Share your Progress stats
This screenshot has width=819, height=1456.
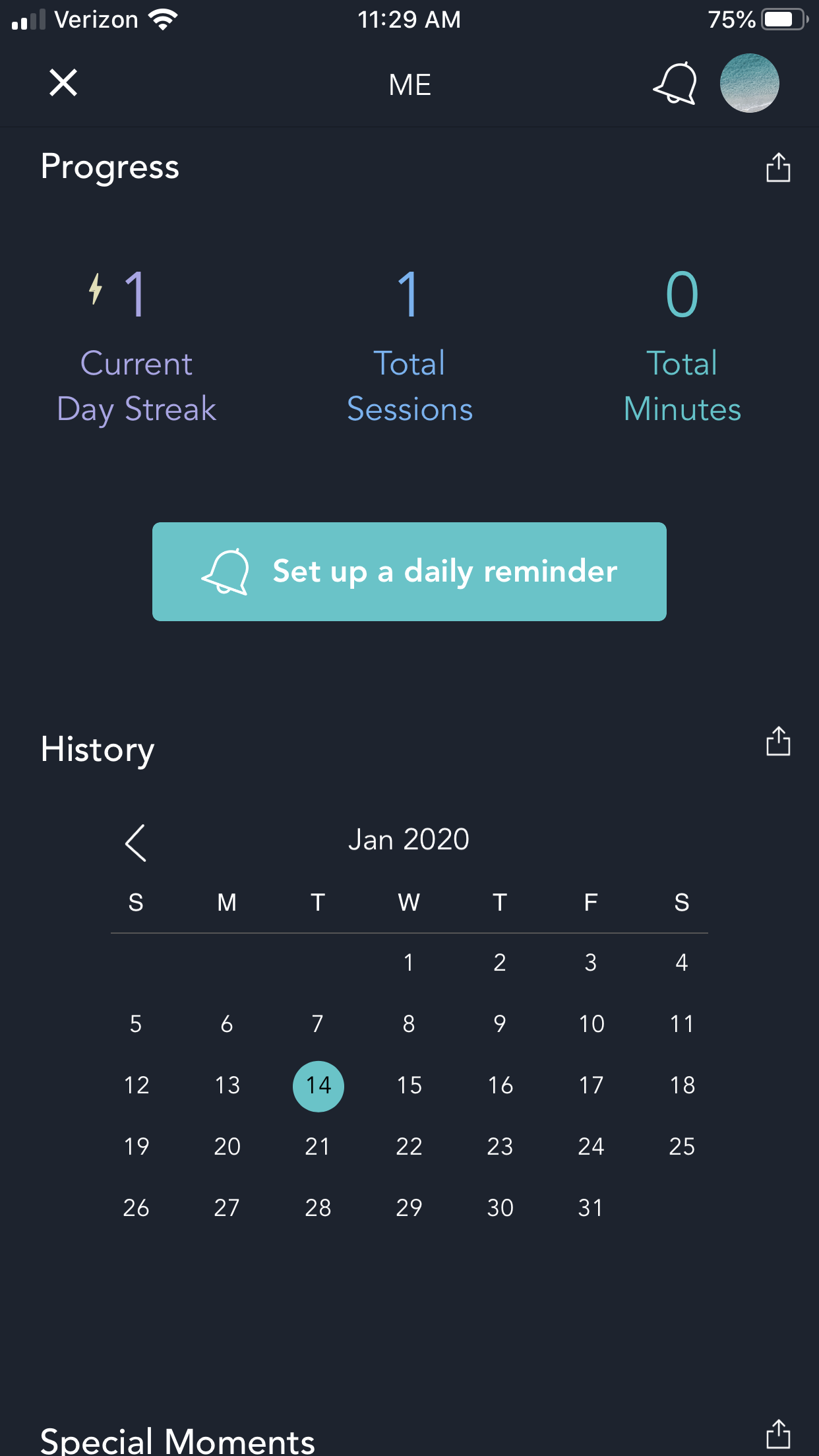pyautogui.click(x=778, y=167)
